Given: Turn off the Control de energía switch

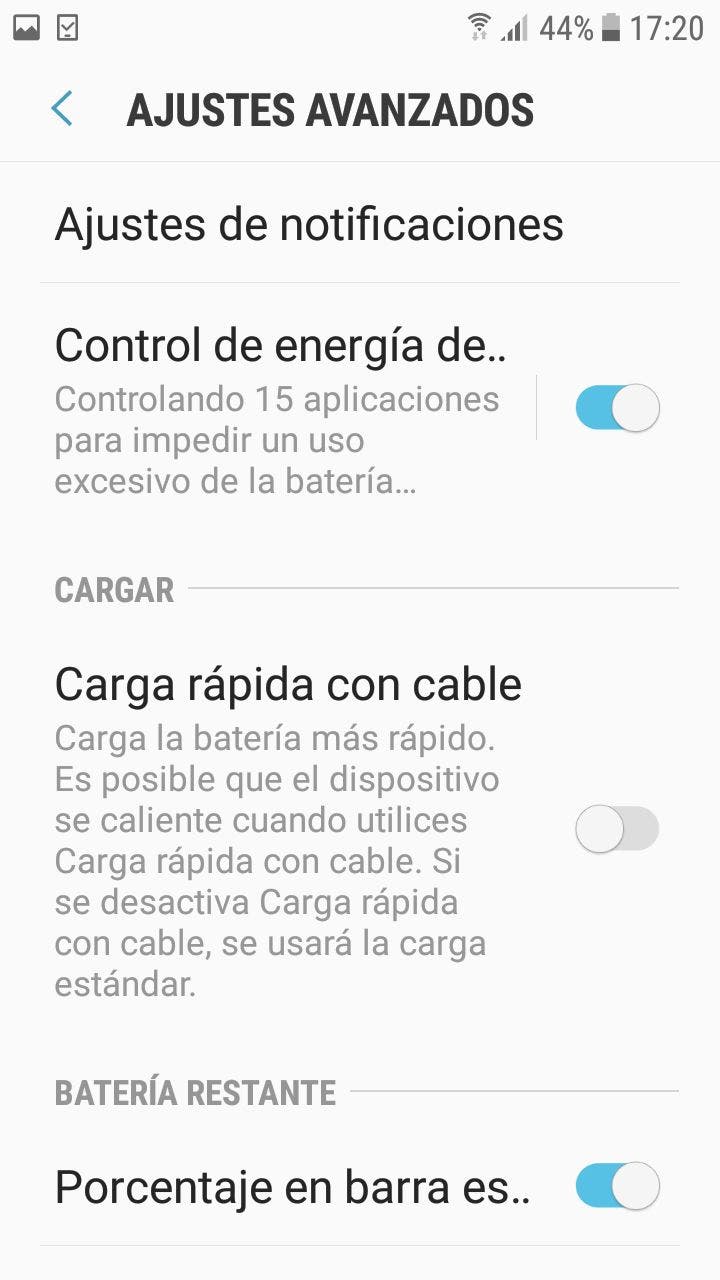Looking at the screenshot, I should click(617, 408).
